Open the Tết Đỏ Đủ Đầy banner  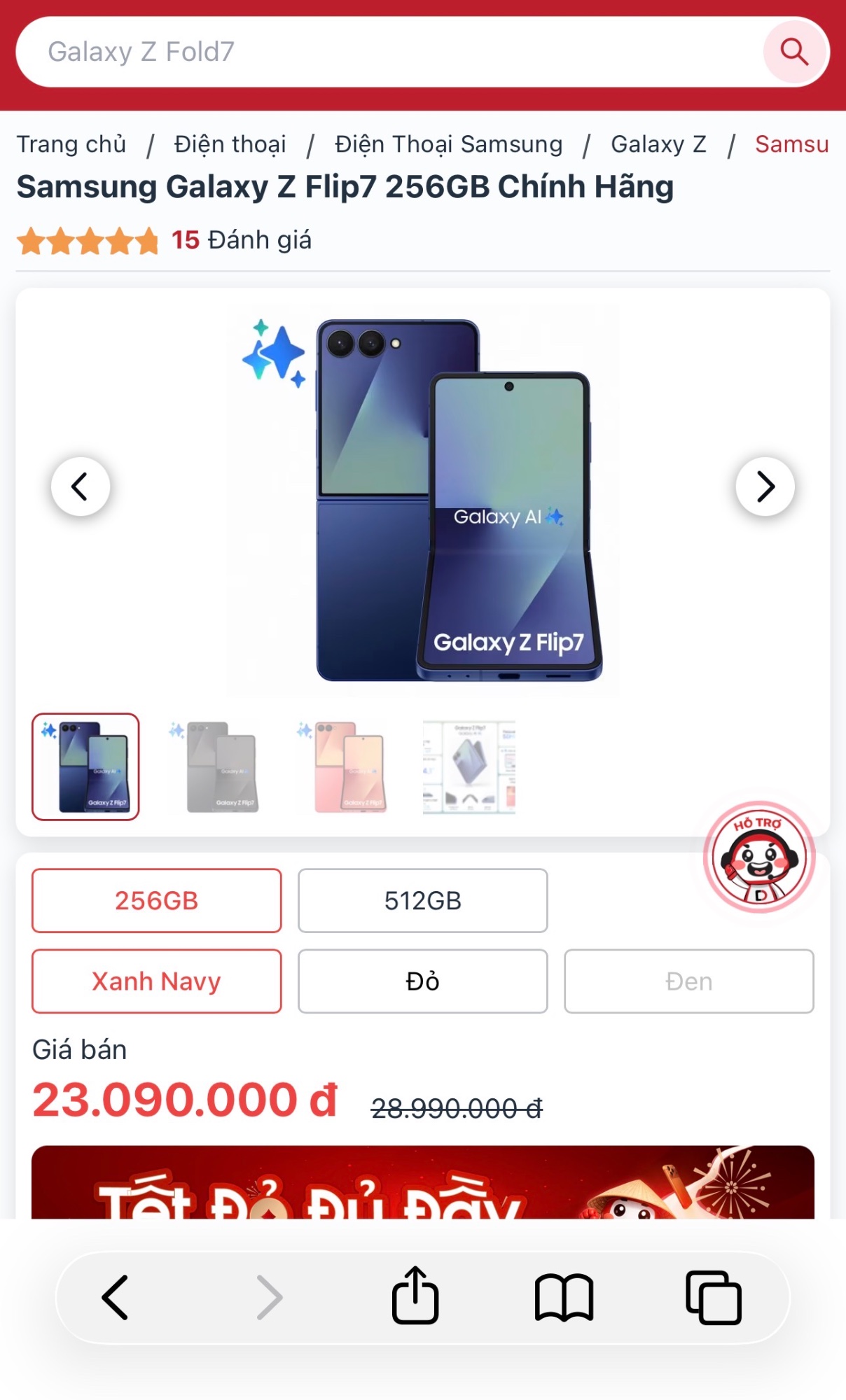422,1183
